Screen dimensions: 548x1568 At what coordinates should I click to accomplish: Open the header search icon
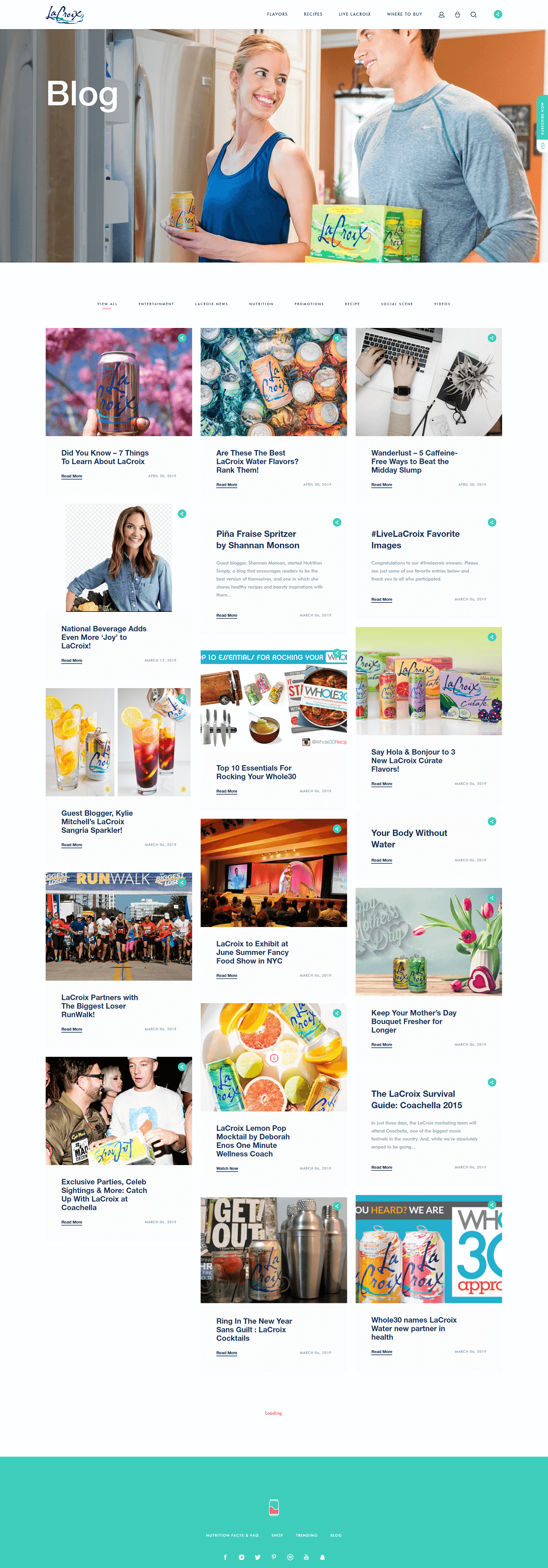473,15
